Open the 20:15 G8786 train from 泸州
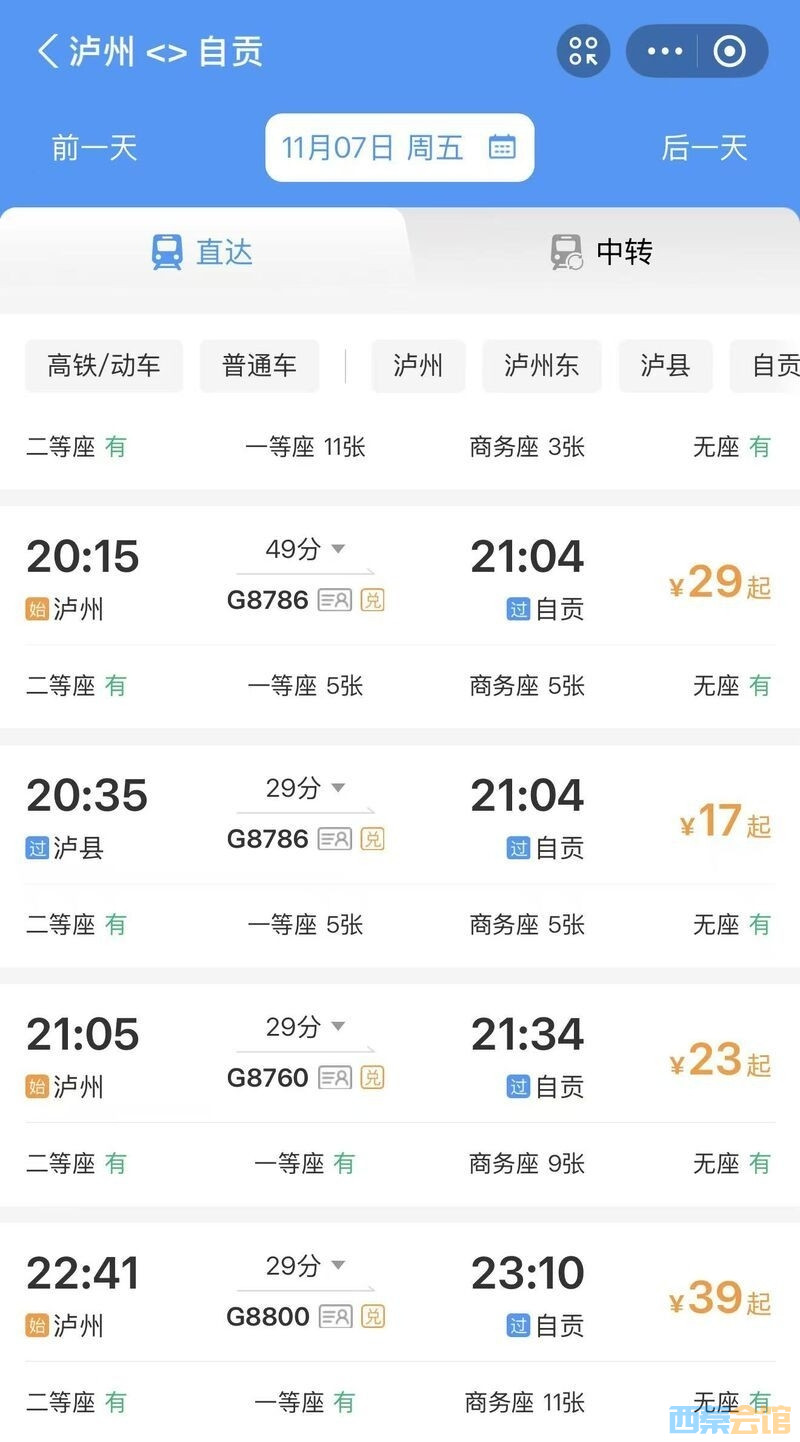Image resolution: width=800 pixels, height=1442 pixels. click(x=400, y=580)
